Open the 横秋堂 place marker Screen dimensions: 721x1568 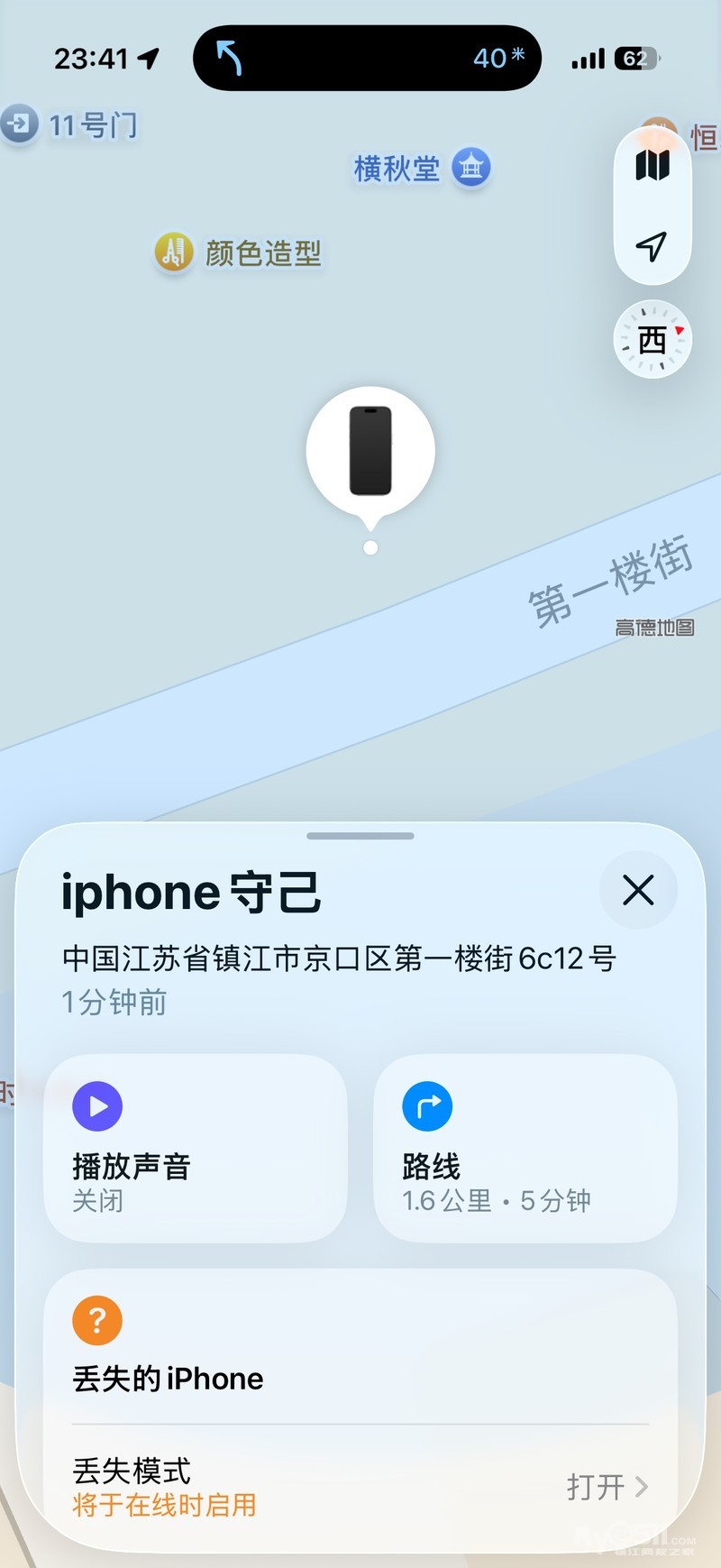[x=471, y=168]
